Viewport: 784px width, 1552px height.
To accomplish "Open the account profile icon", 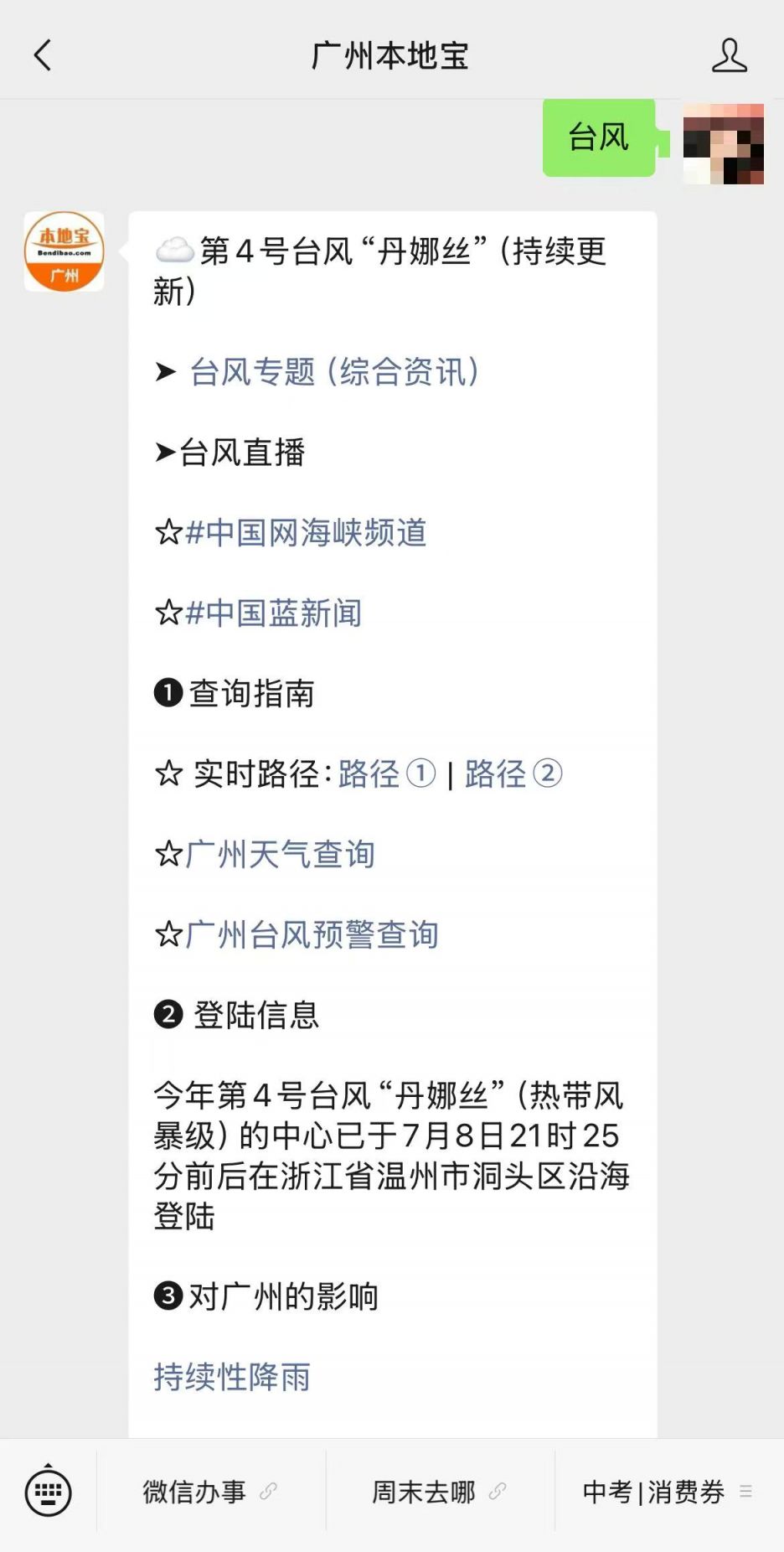I will 729,56.
